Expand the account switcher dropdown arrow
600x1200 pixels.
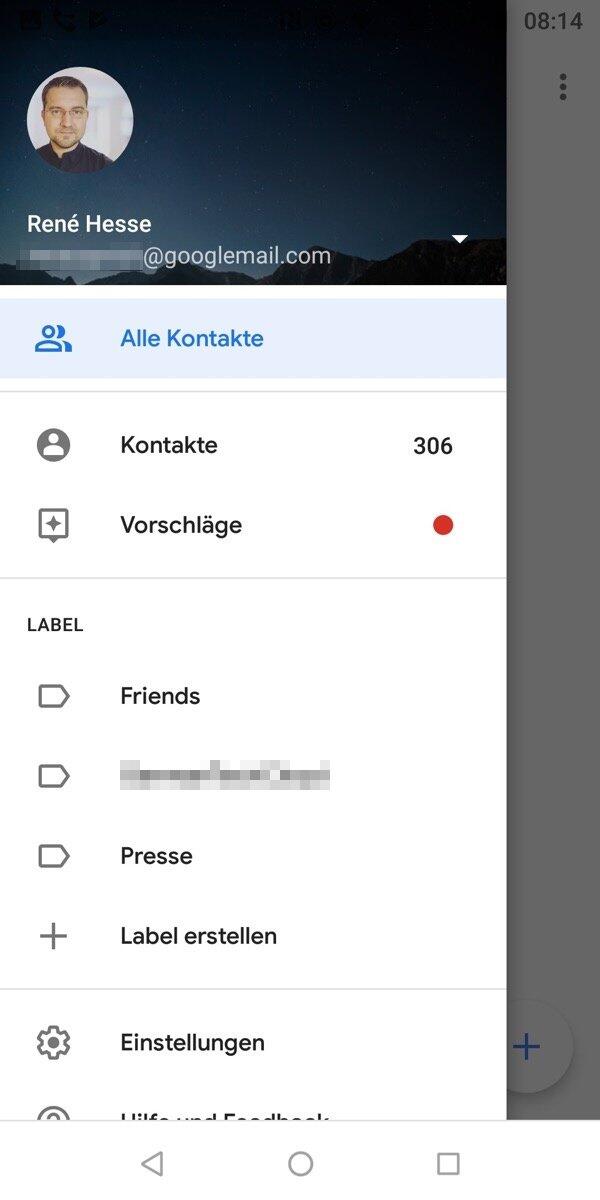click(460, 239)
